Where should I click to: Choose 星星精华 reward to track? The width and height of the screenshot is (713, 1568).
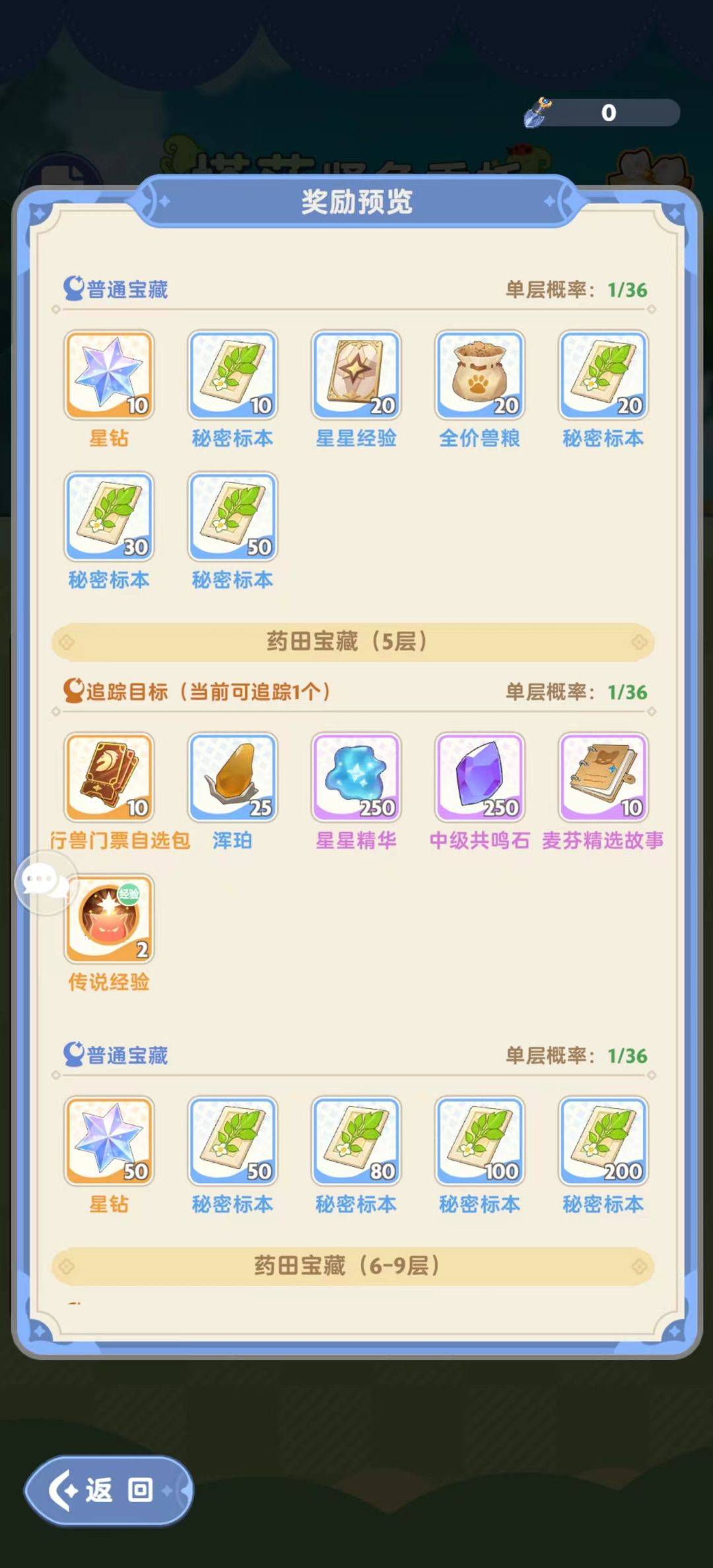pos(356,777)
